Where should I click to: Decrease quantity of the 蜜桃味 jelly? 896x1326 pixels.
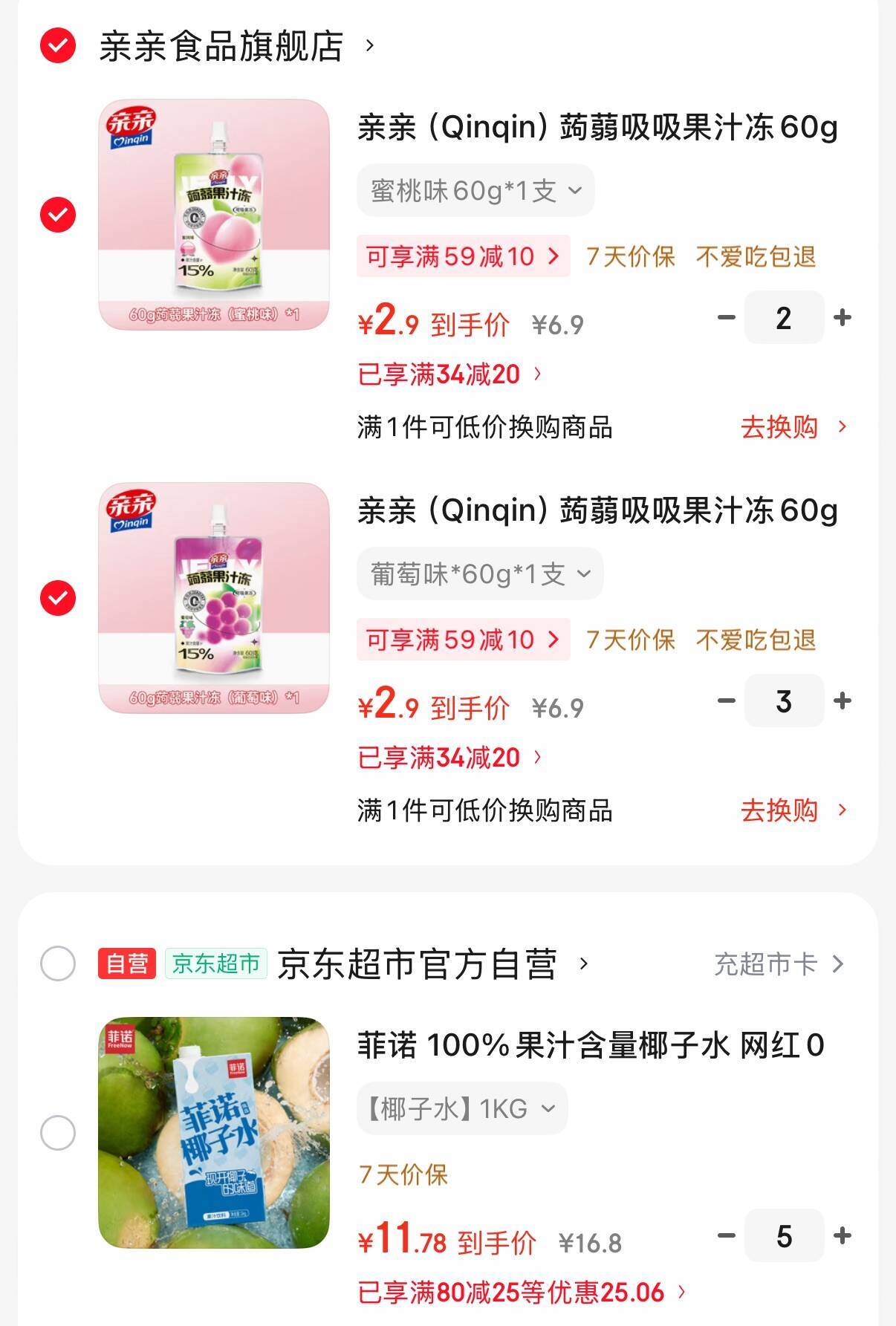(726, 318)
